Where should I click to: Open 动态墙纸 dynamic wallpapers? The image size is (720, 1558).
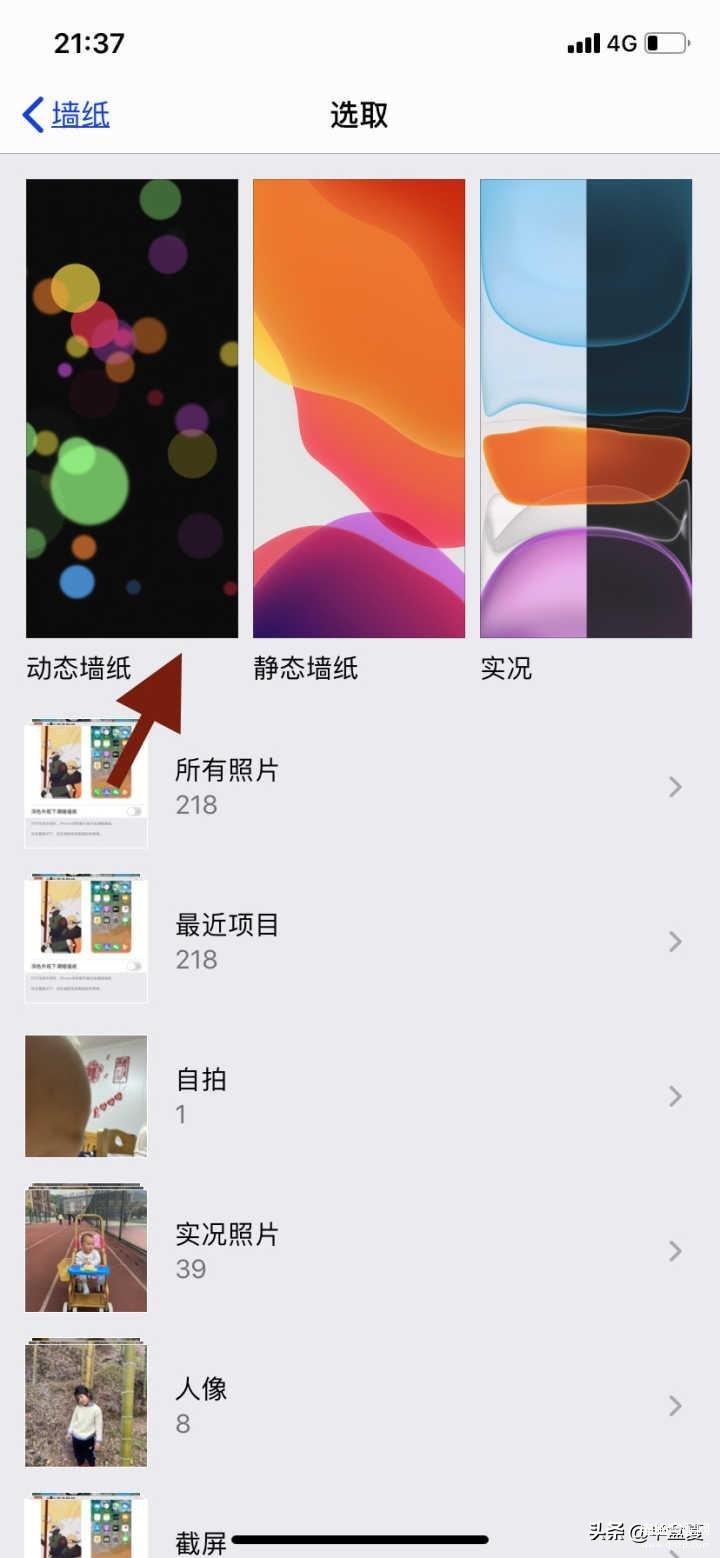(x=132, y=408)
